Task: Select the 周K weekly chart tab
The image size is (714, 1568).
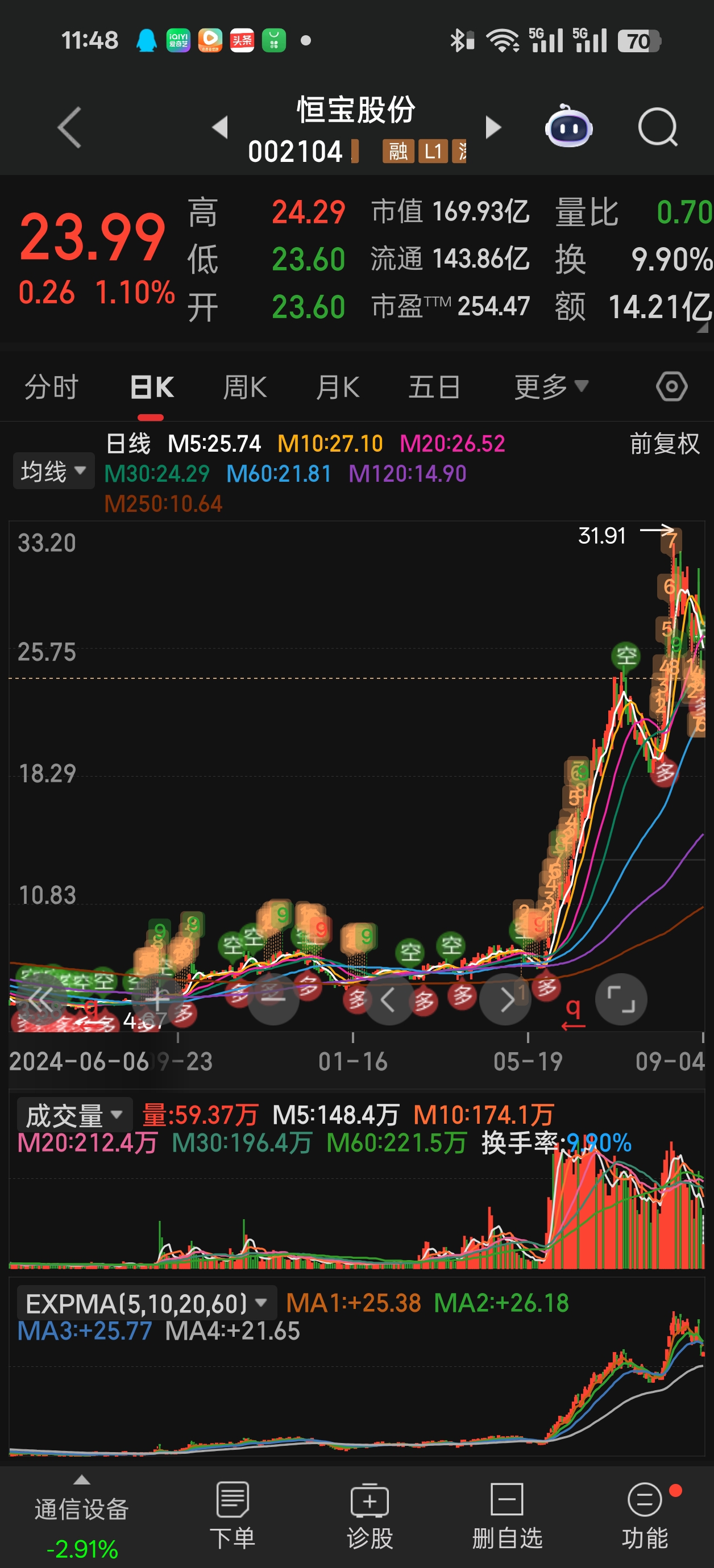Action: [x=245, y=387]
